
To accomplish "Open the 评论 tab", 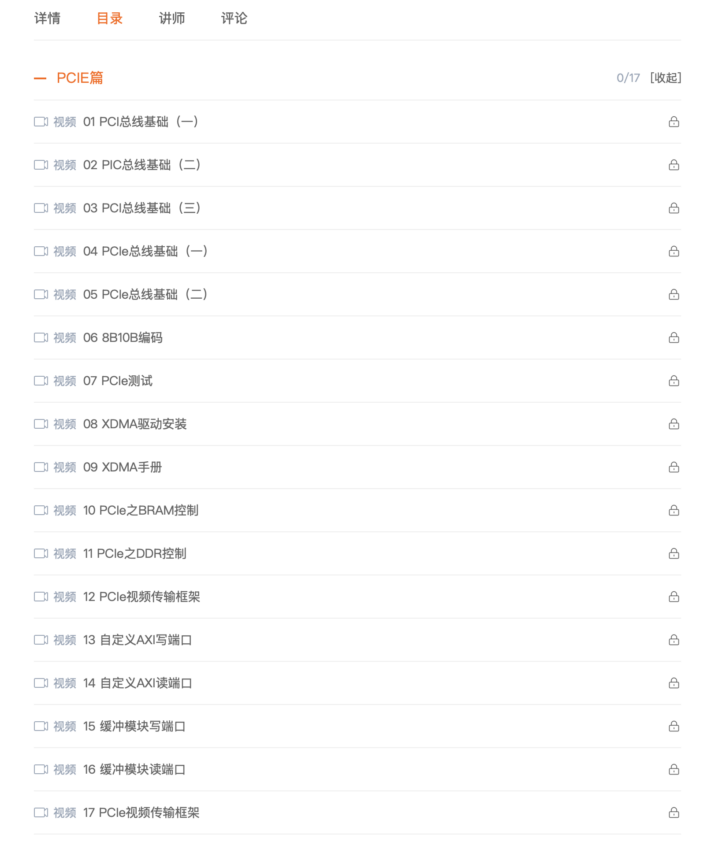I will [x=234, y=18].
